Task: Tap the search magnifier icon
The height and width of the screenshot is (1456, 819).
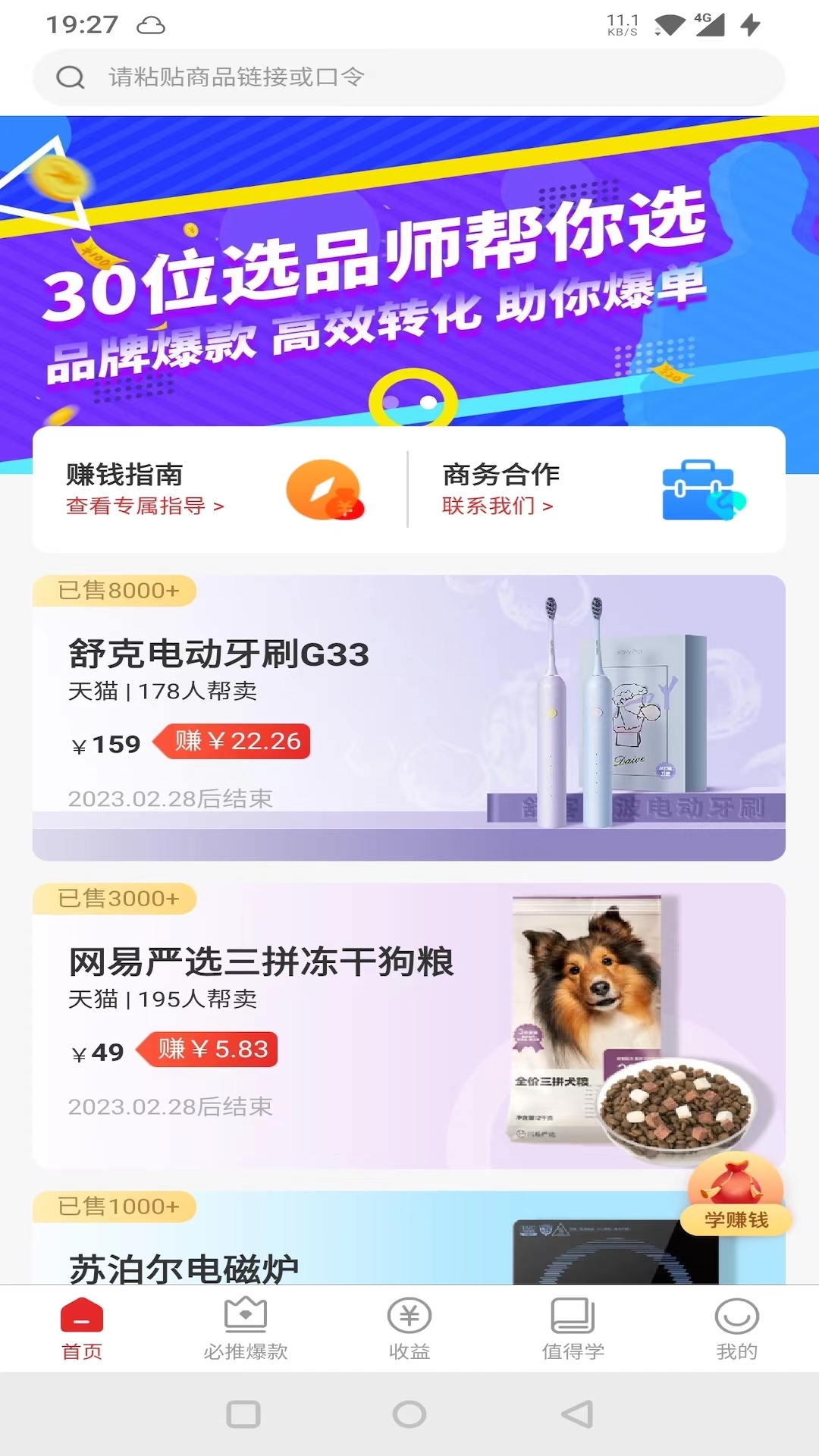Action: (x=71, y=77)
